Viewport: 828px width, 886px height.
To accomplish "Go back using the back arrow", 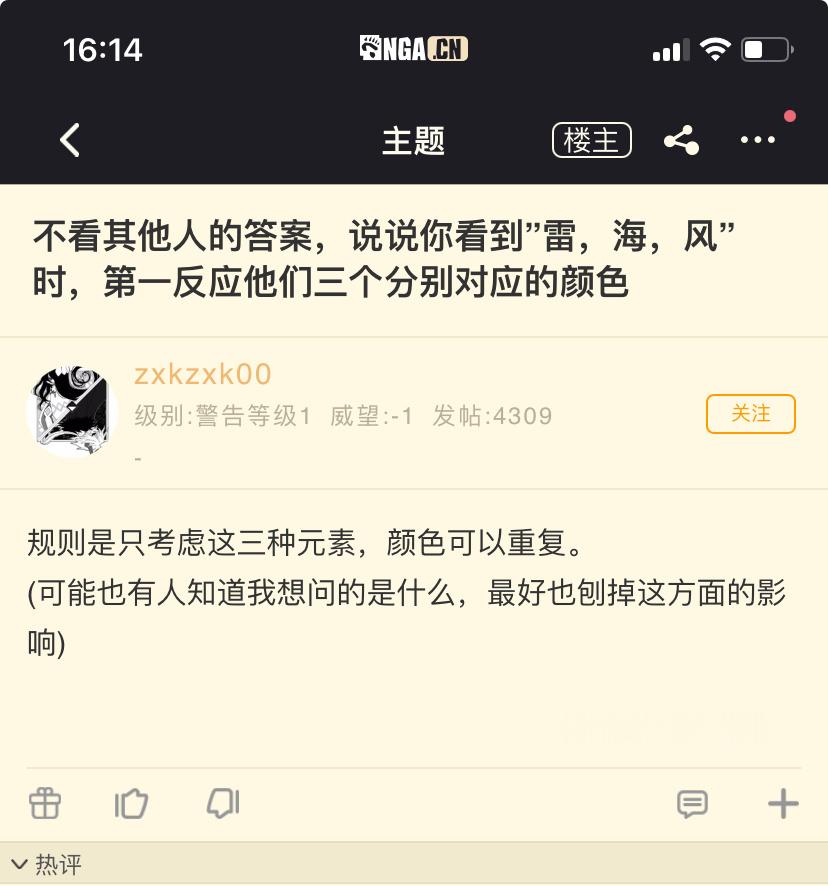I will click(x=69, y=140).
